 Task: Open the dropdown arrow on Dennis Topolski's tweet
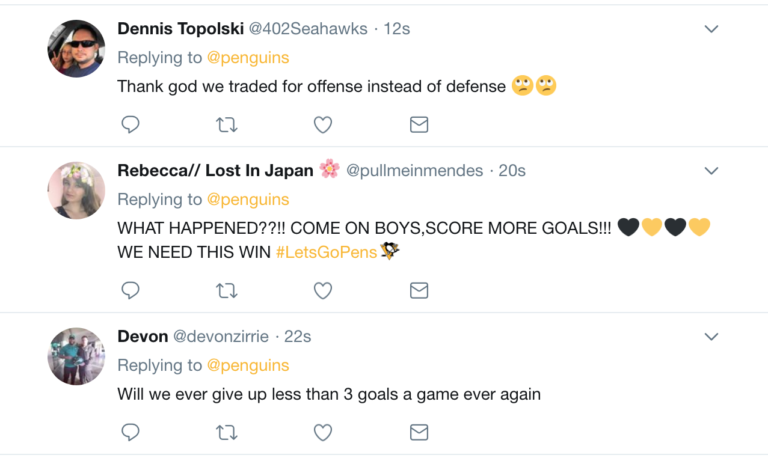[711, 29]
